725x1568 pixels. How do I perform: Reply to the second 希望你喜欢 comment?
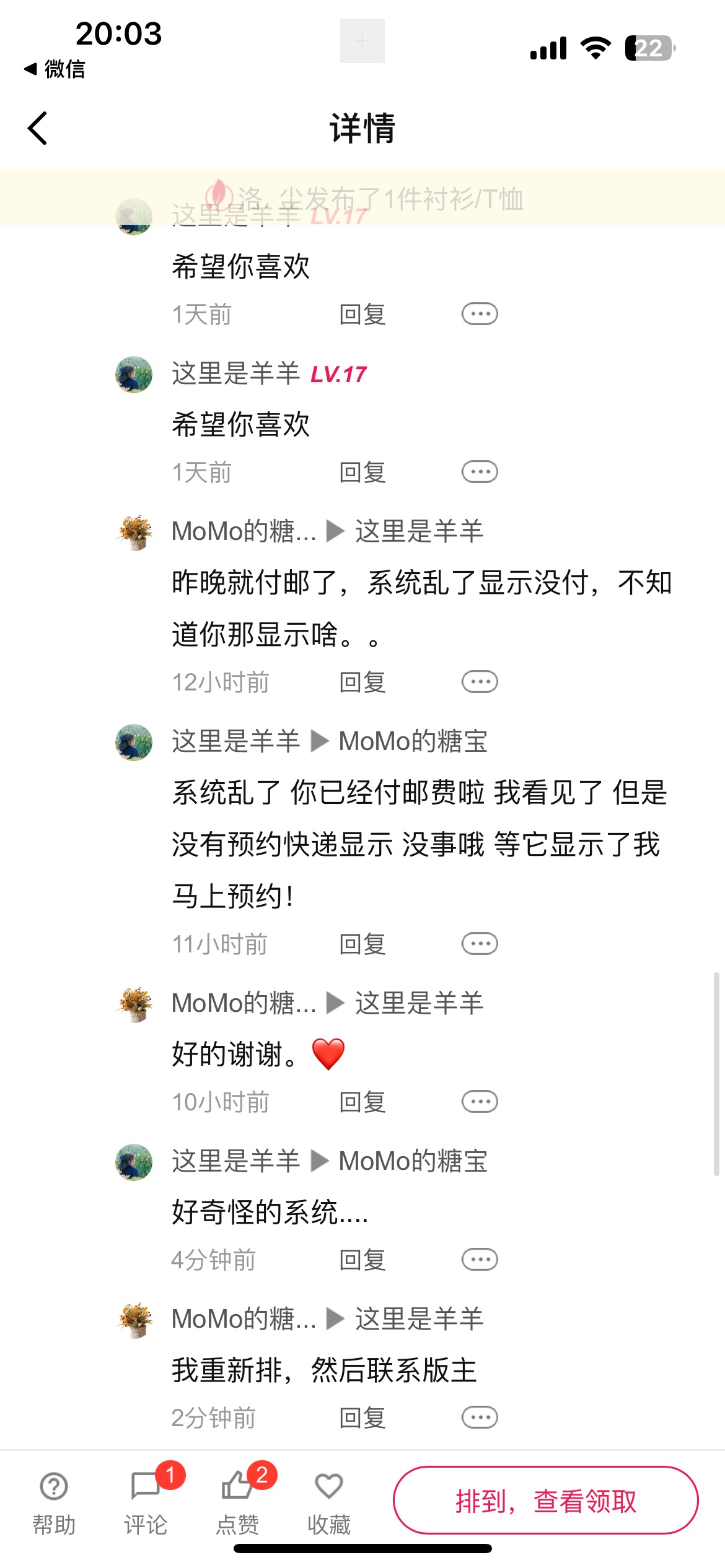pyautogui.click(x=362, y=473)
